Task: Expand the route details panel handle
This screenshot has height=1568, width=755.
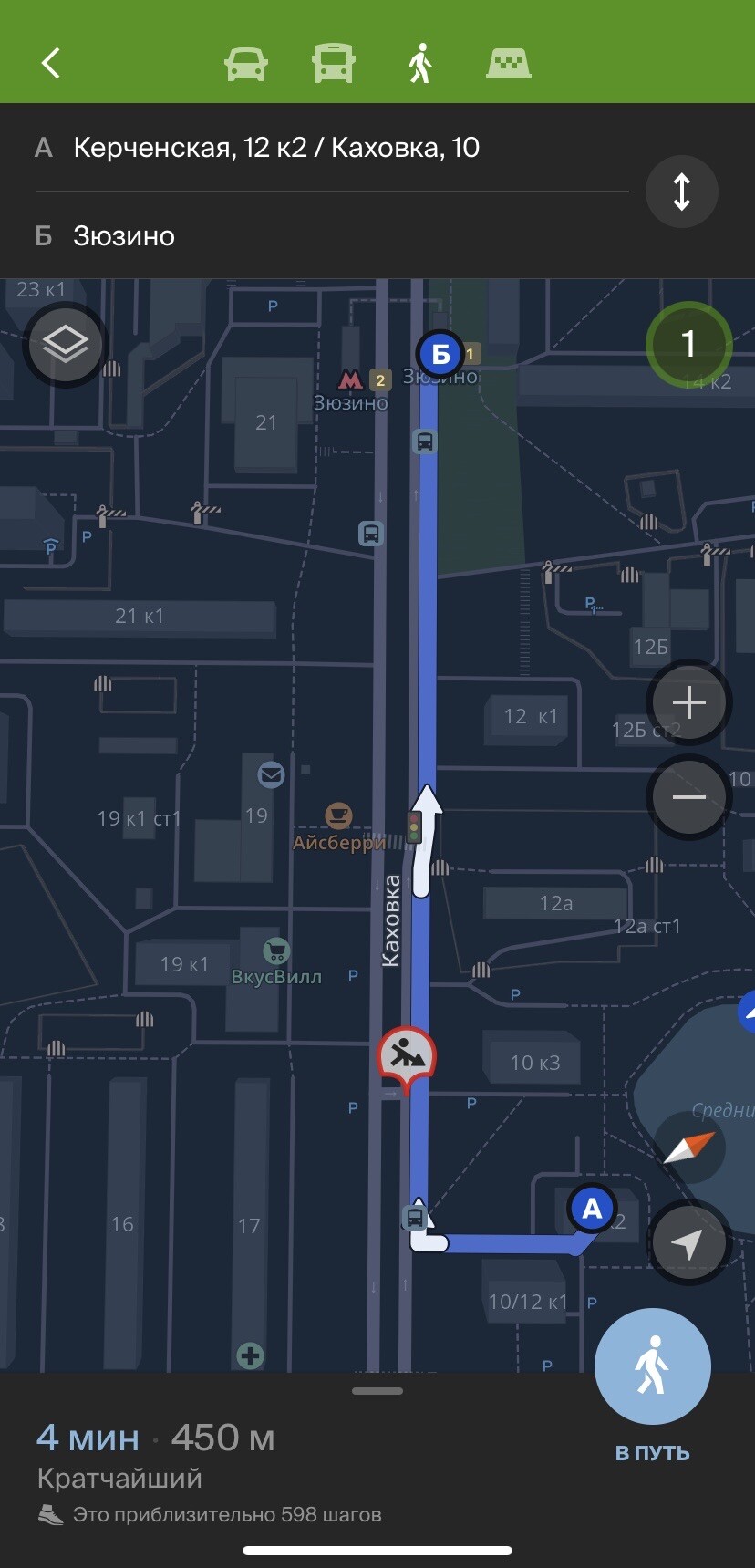Action: pos(377,1391)
